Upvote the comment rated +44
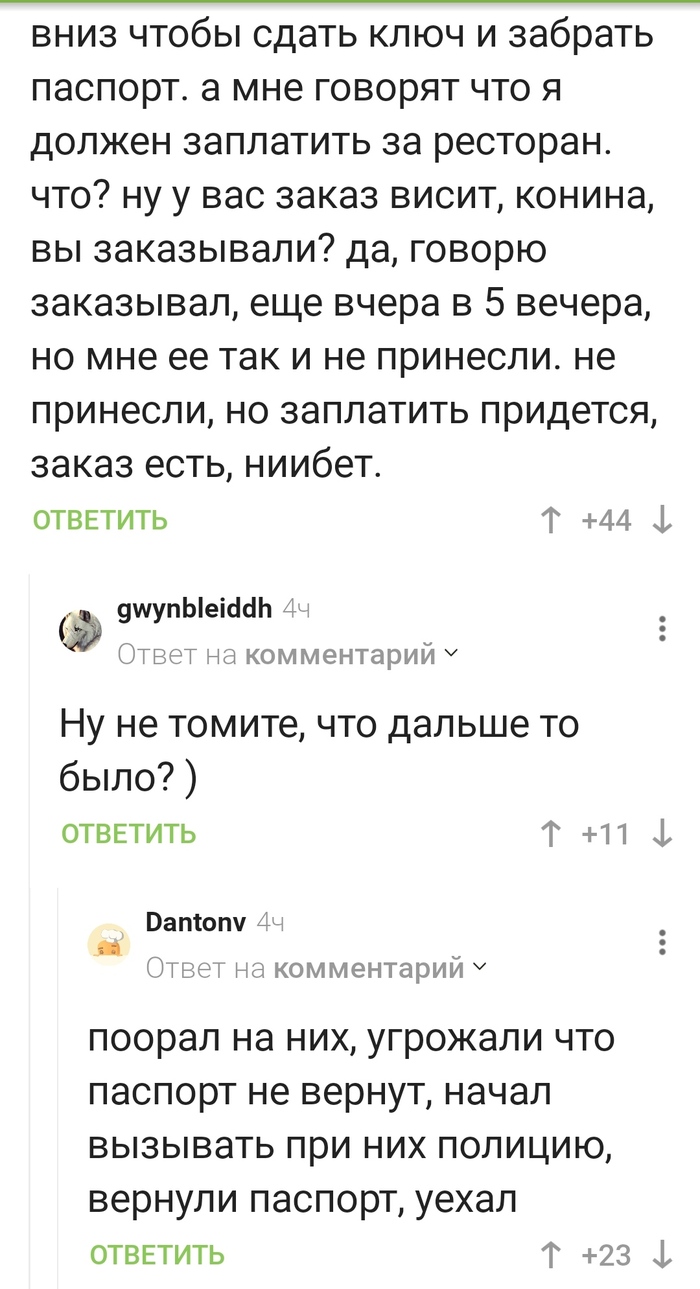 (x=548, y=521)
